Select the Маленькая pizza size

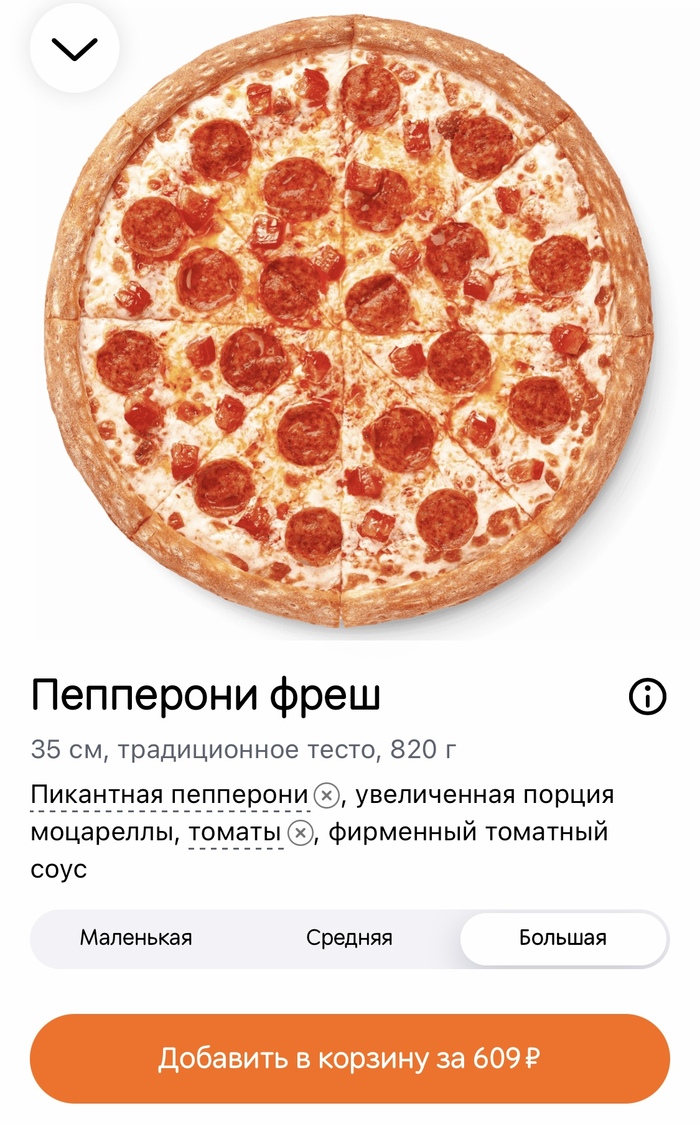point(136,938)
